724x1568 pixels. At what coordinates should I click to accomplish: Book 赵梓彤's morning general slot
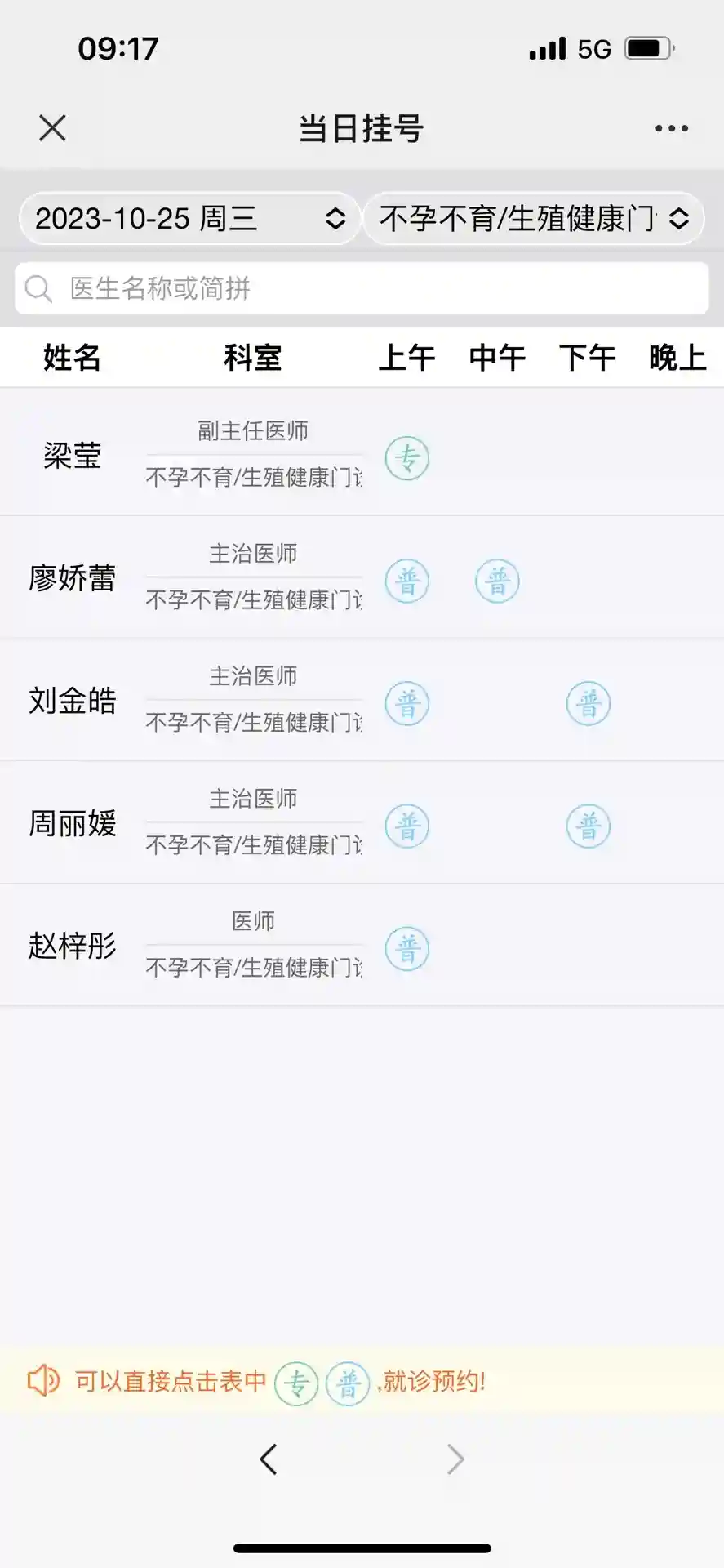click(x=407, y=949)
